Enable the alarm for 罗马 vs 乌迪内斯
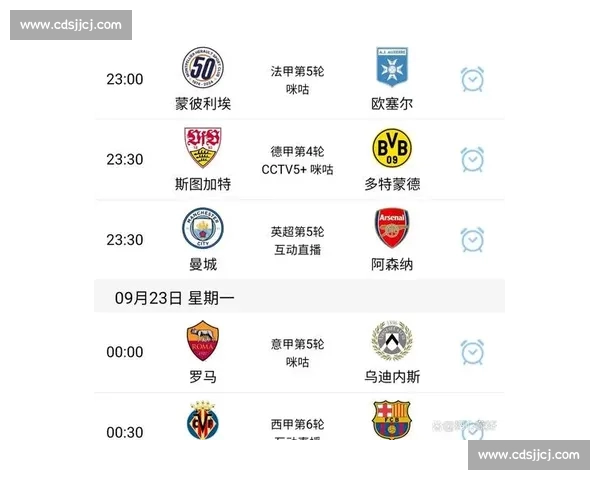Viewport: 600px width, 480px height. click(472, 352)
